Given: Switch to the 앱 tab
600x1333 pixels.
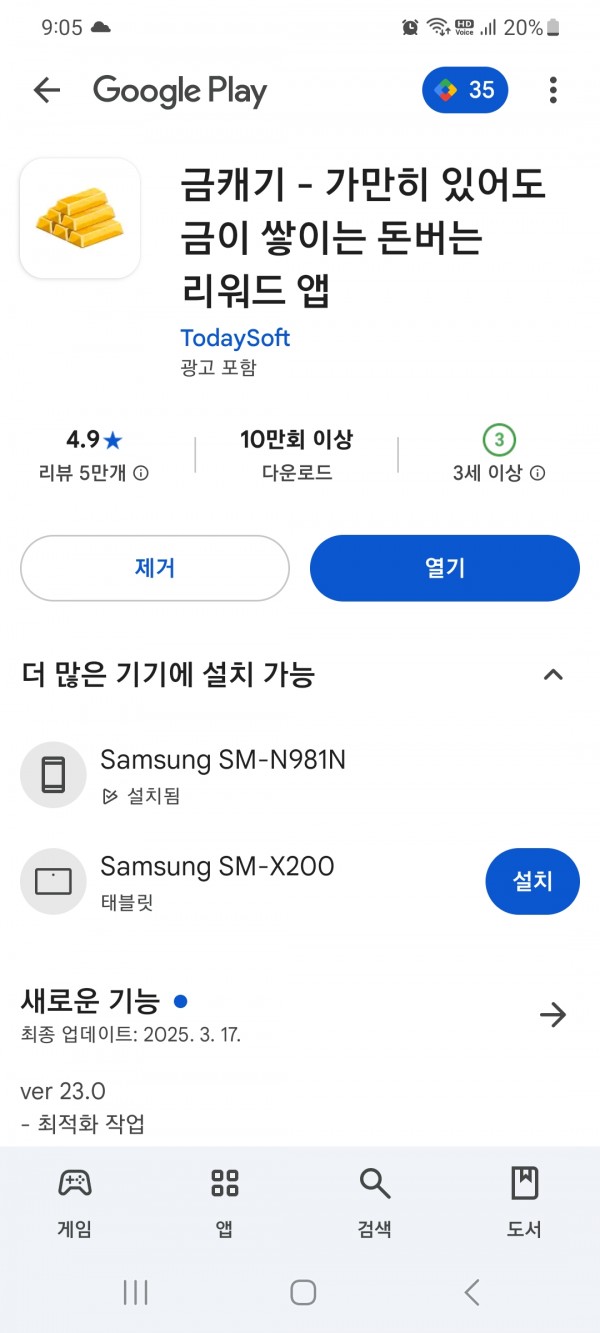Looking at the screenshot, I should [x=225, y=1203].
